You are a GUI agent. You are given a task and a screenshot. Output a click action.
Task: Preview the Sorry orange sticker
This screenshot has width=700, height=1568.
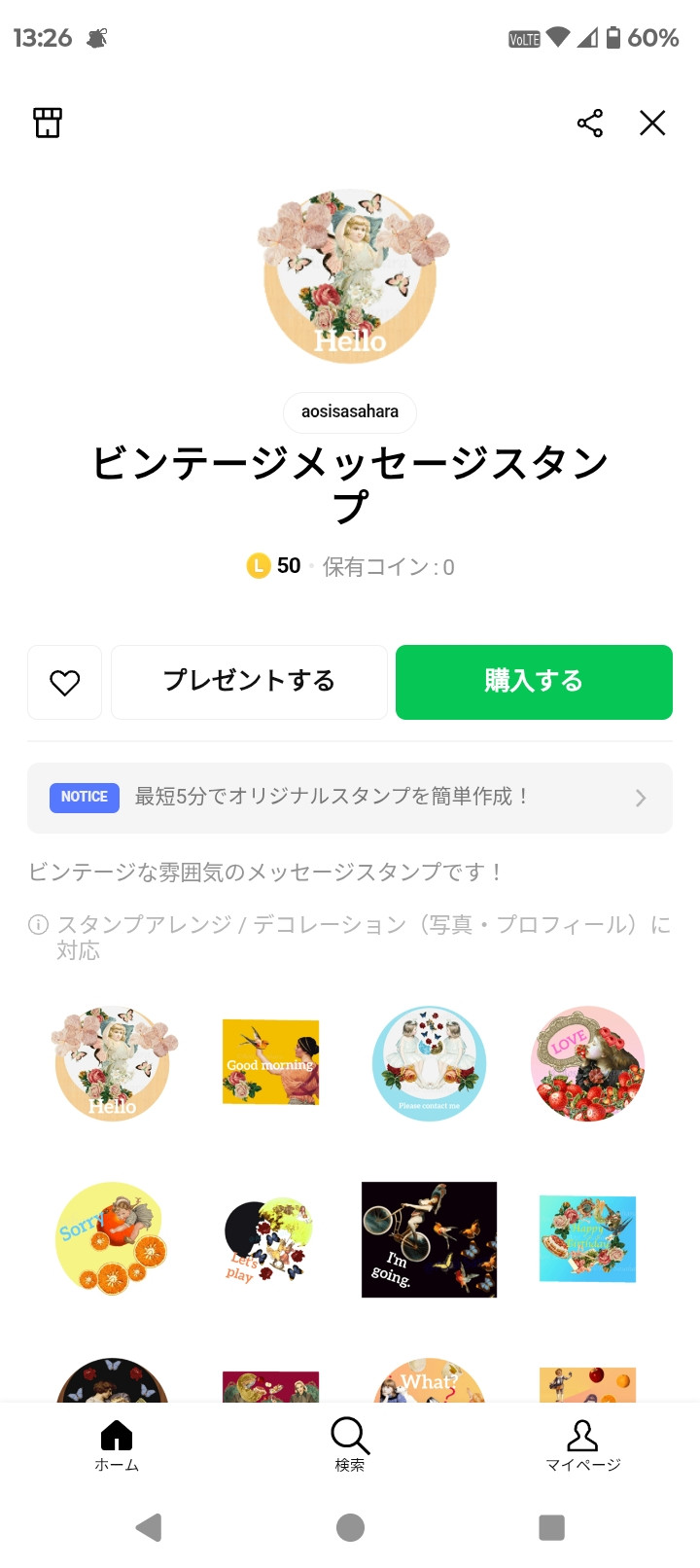(112, 1238)
